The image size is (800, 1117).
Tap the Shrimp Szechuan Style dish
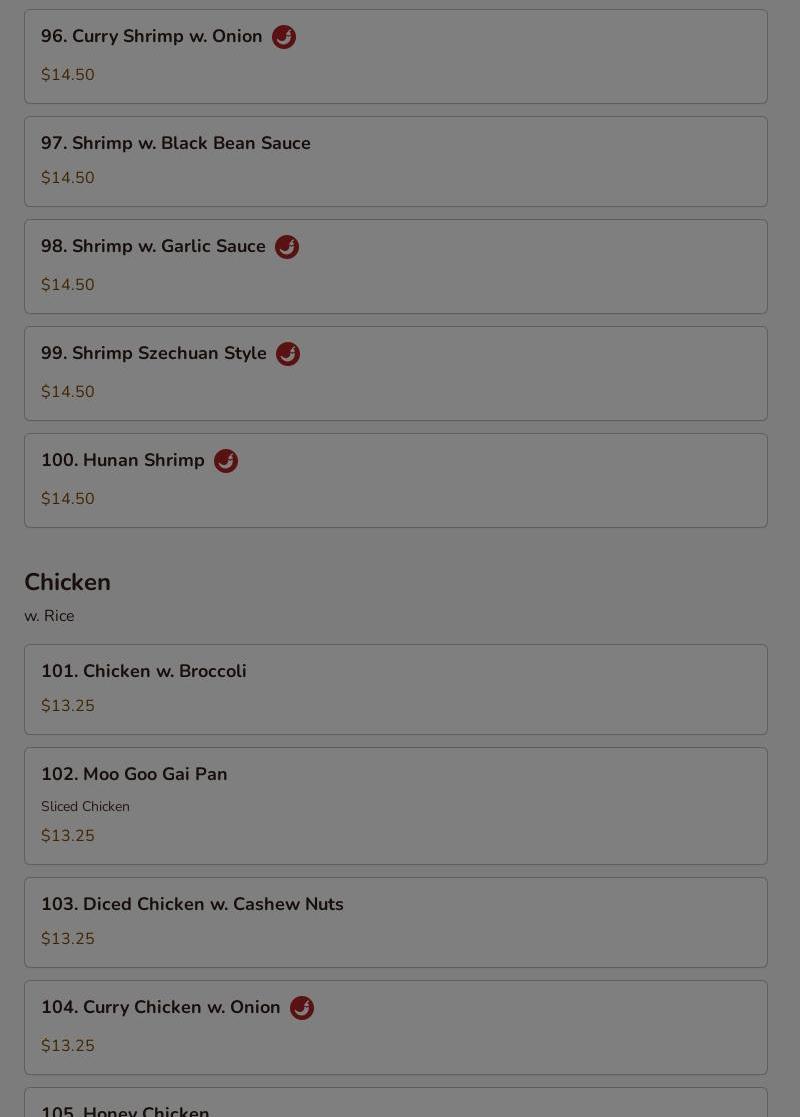395,373
